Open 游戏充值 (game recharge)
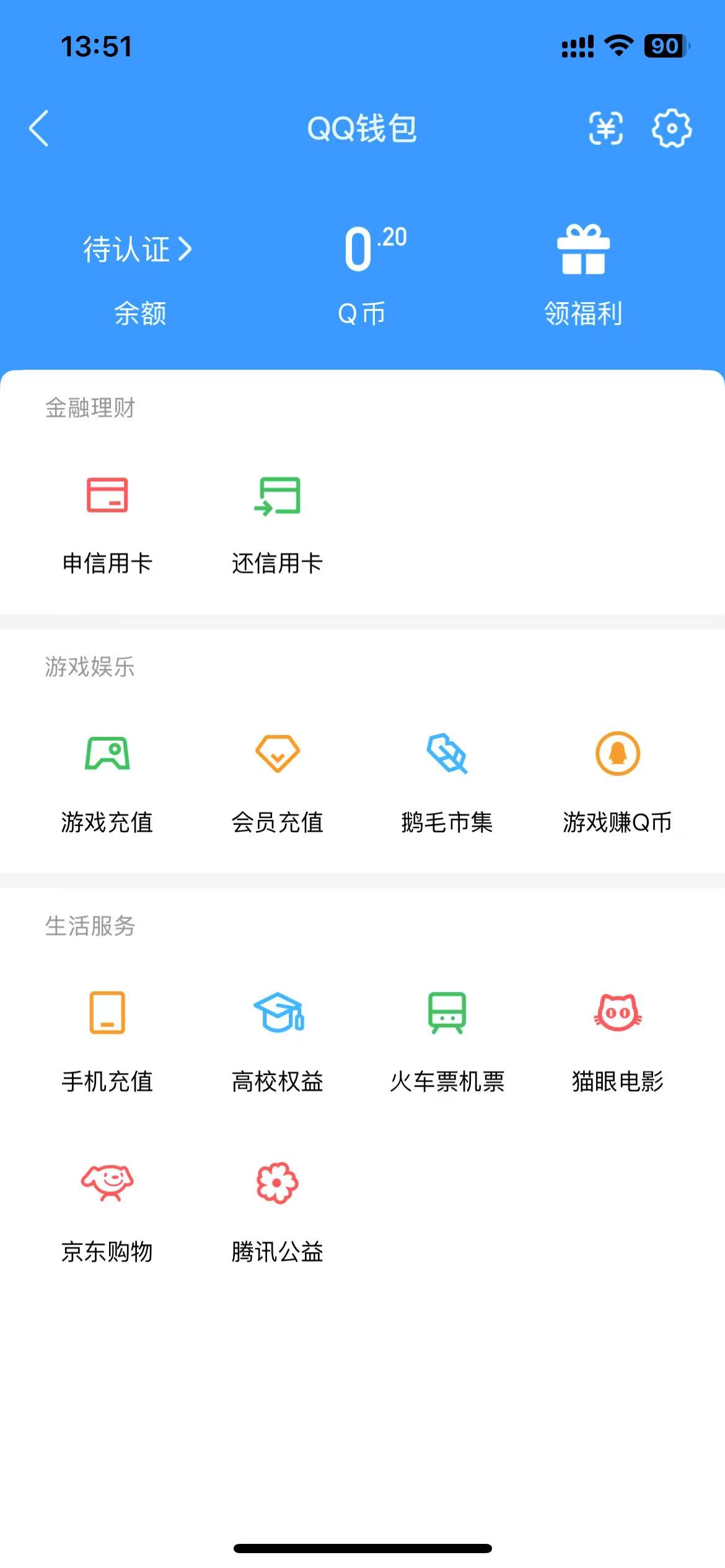 pos(107,780)
